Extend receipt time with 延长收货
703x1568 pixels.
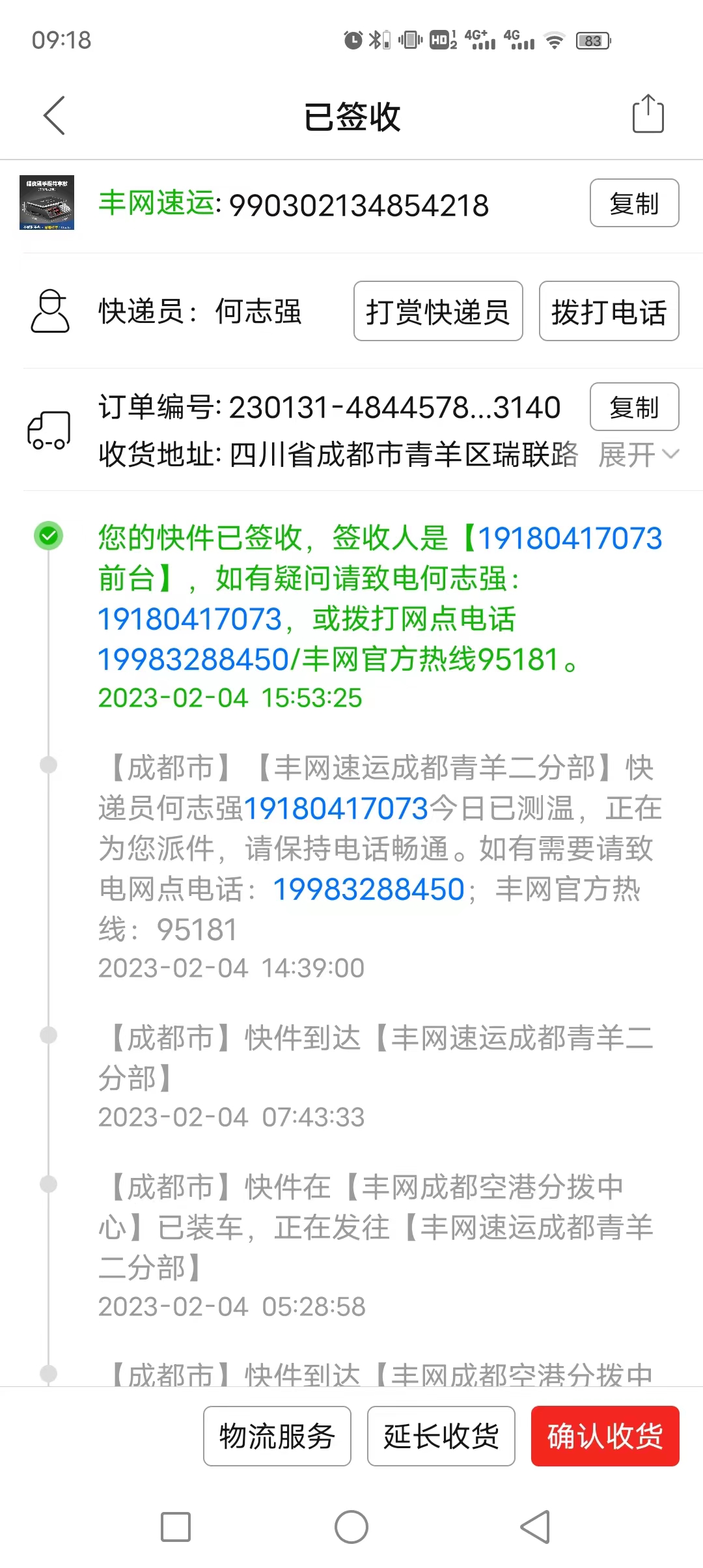point(441,1436)
